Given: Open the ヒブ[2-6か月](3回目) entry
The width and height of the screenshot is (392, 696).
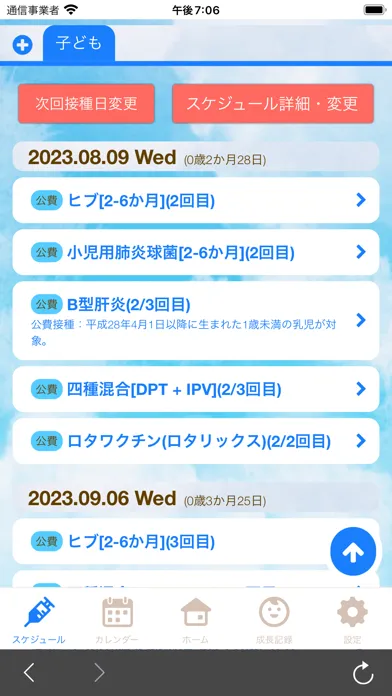Looking at the screenshot, I should (x=171, y=541).
